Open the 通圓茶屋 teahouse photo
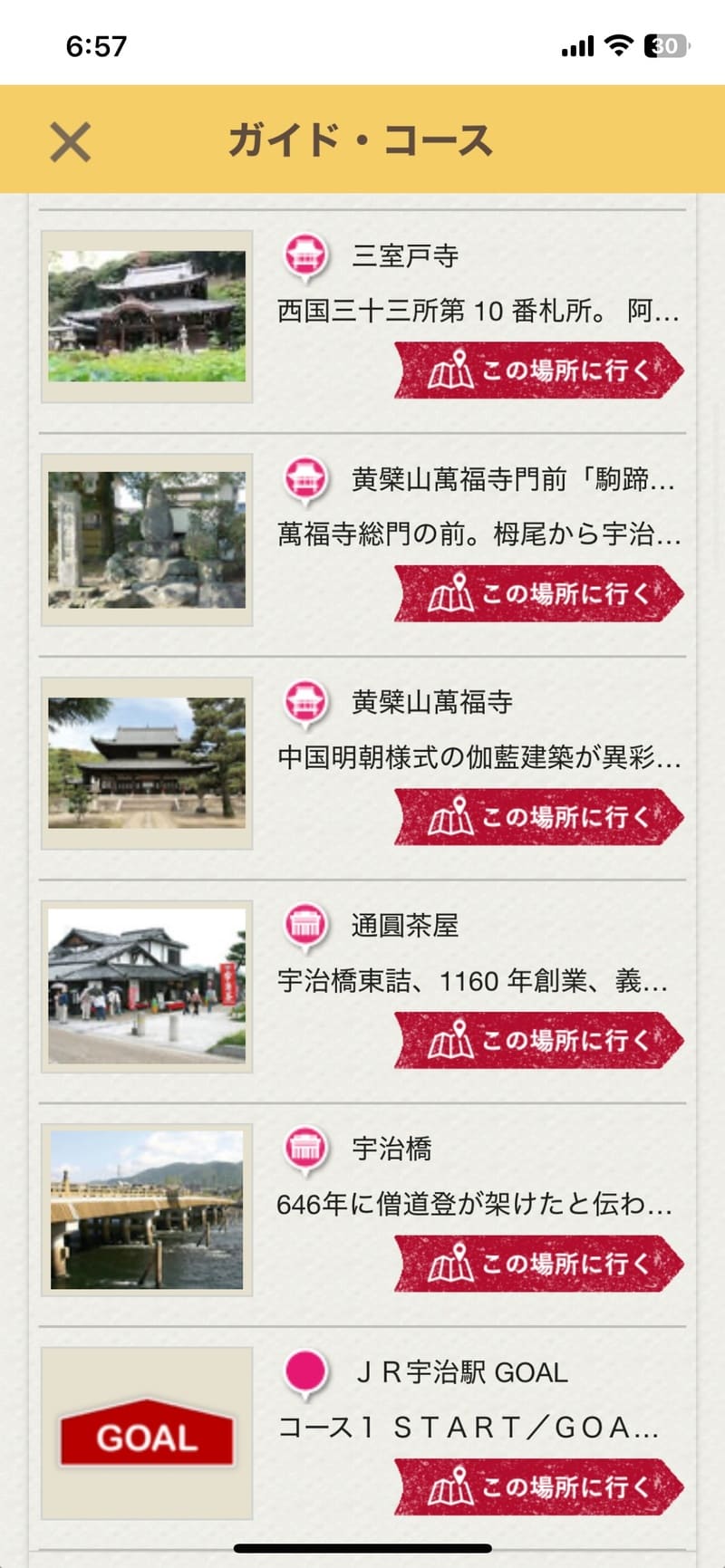Viewport: 725px width, 1568px height. (147, 986)
